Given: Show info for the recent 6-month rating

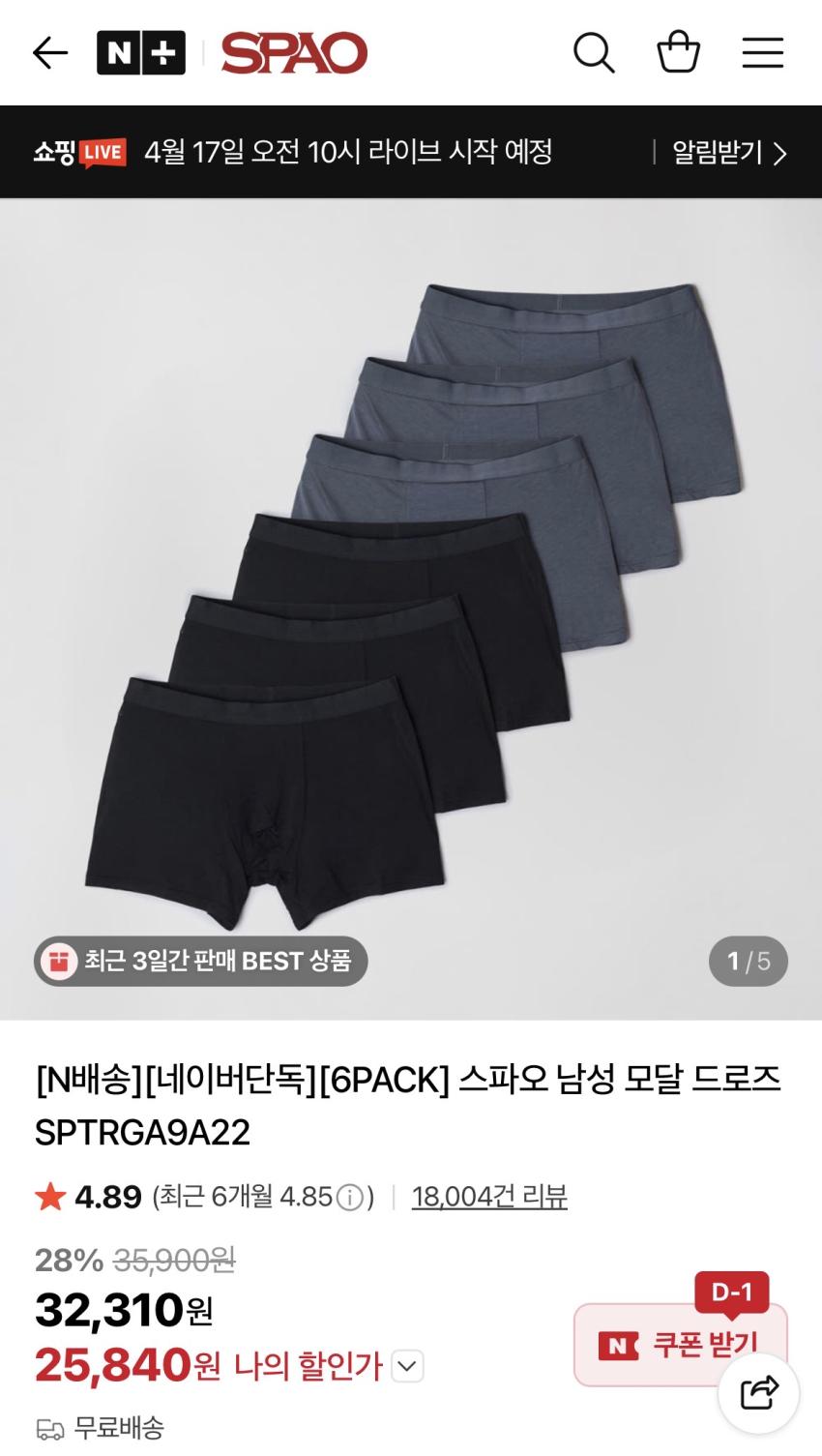Looking at the screenshot, I should [x=350, y=1198].
